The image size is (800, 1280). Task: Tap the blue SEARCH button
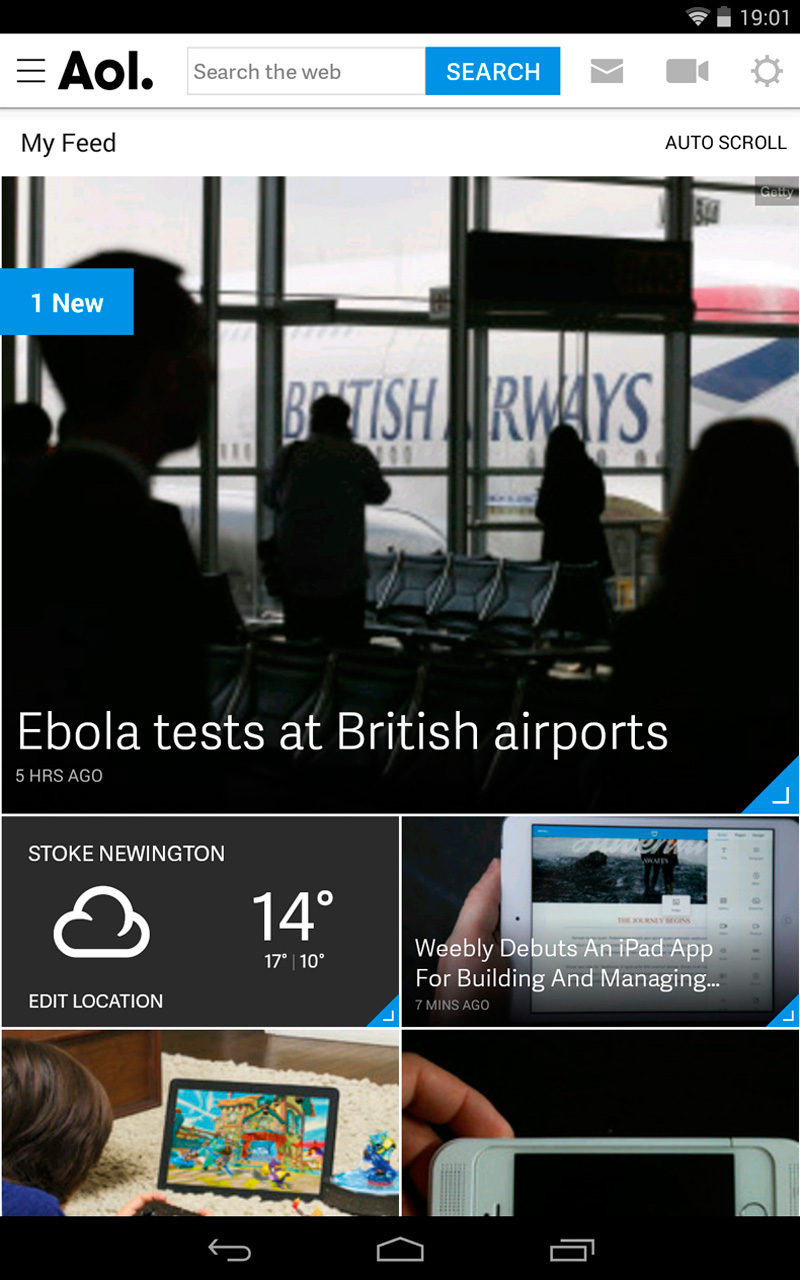(493, 72)
